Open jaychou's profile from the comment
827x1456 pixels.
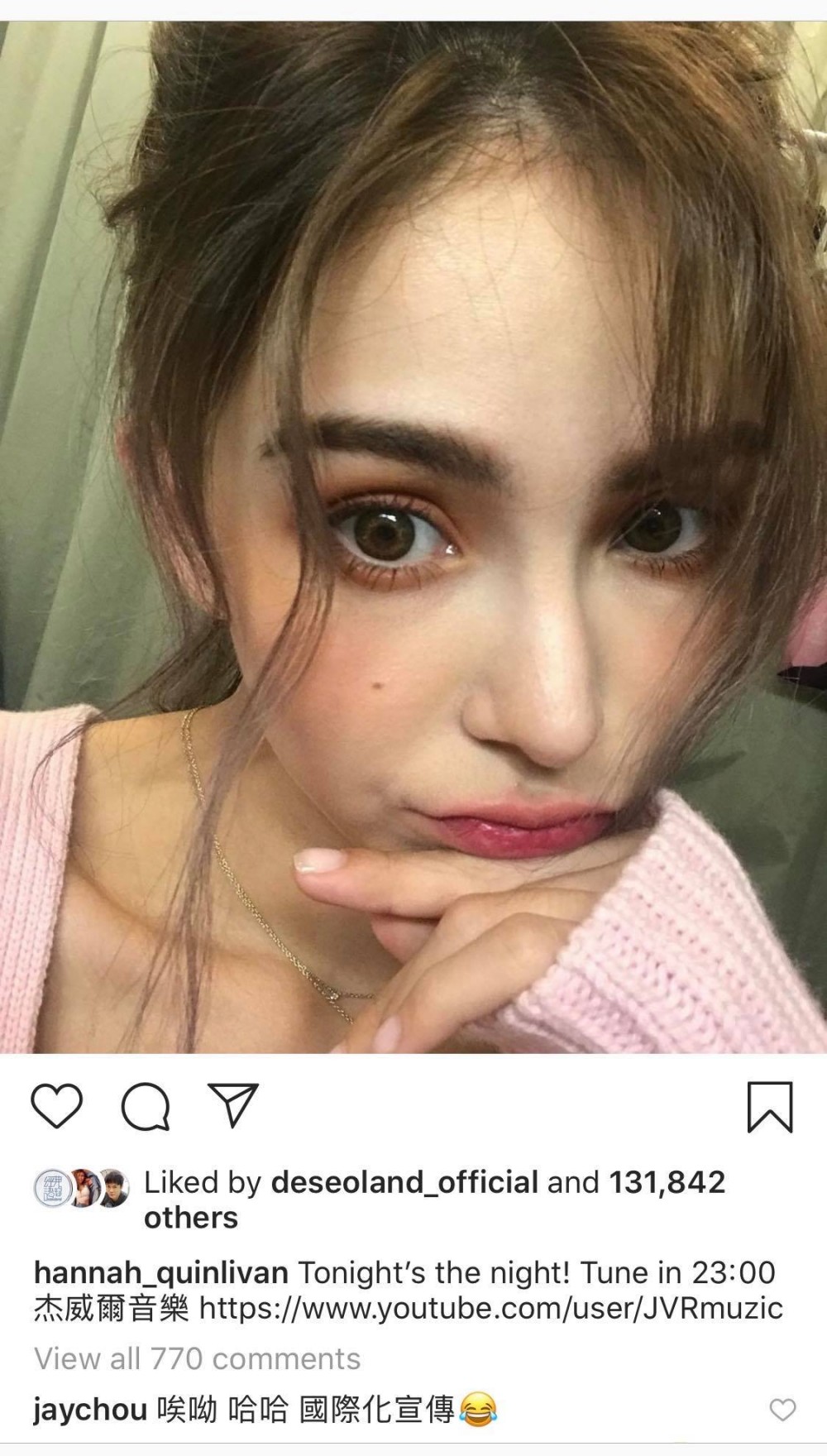90,1409
